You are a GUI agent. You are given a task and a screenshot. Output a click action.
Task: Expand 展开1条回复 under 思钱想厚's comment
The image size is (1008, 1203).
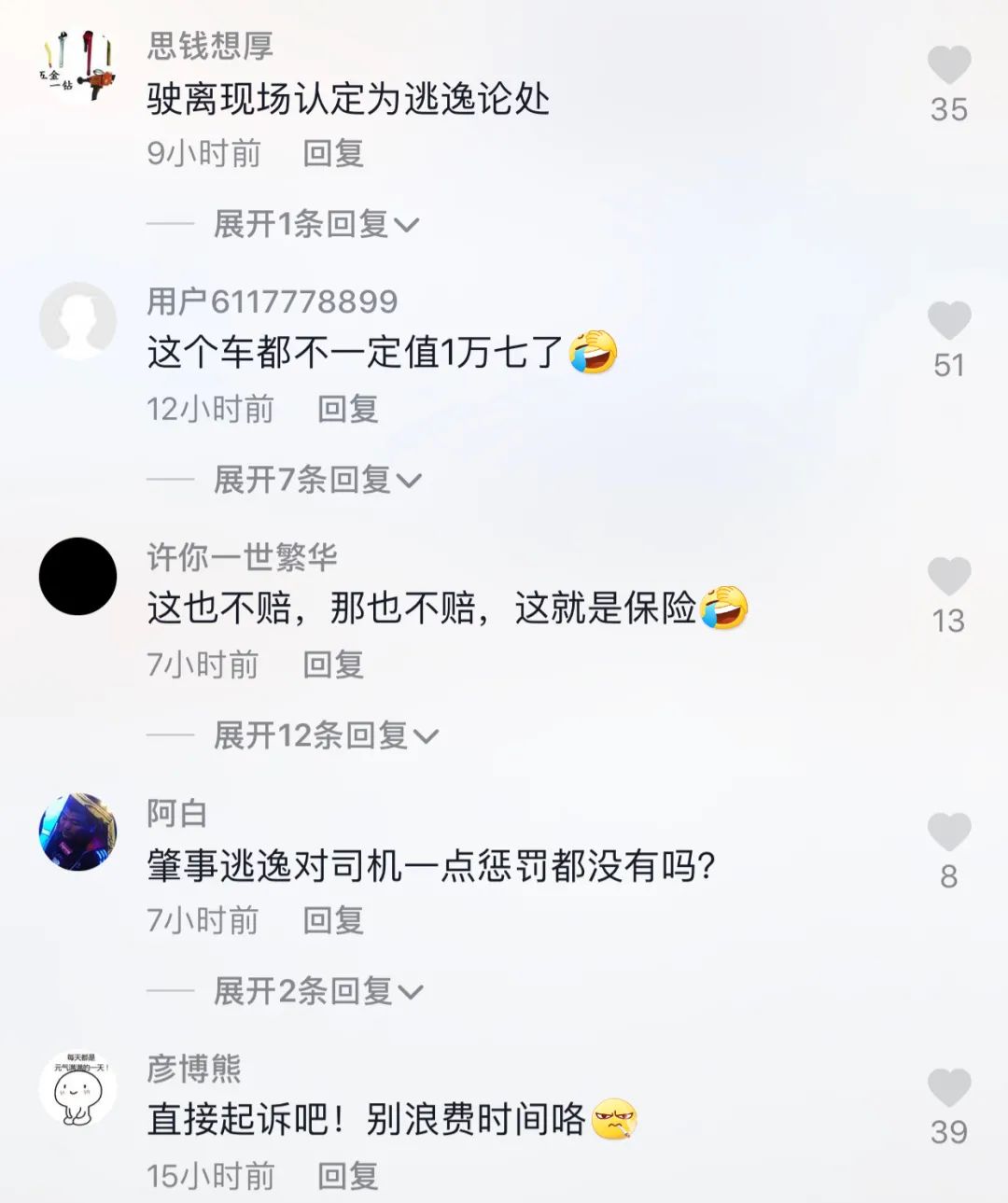pos(315,224)
